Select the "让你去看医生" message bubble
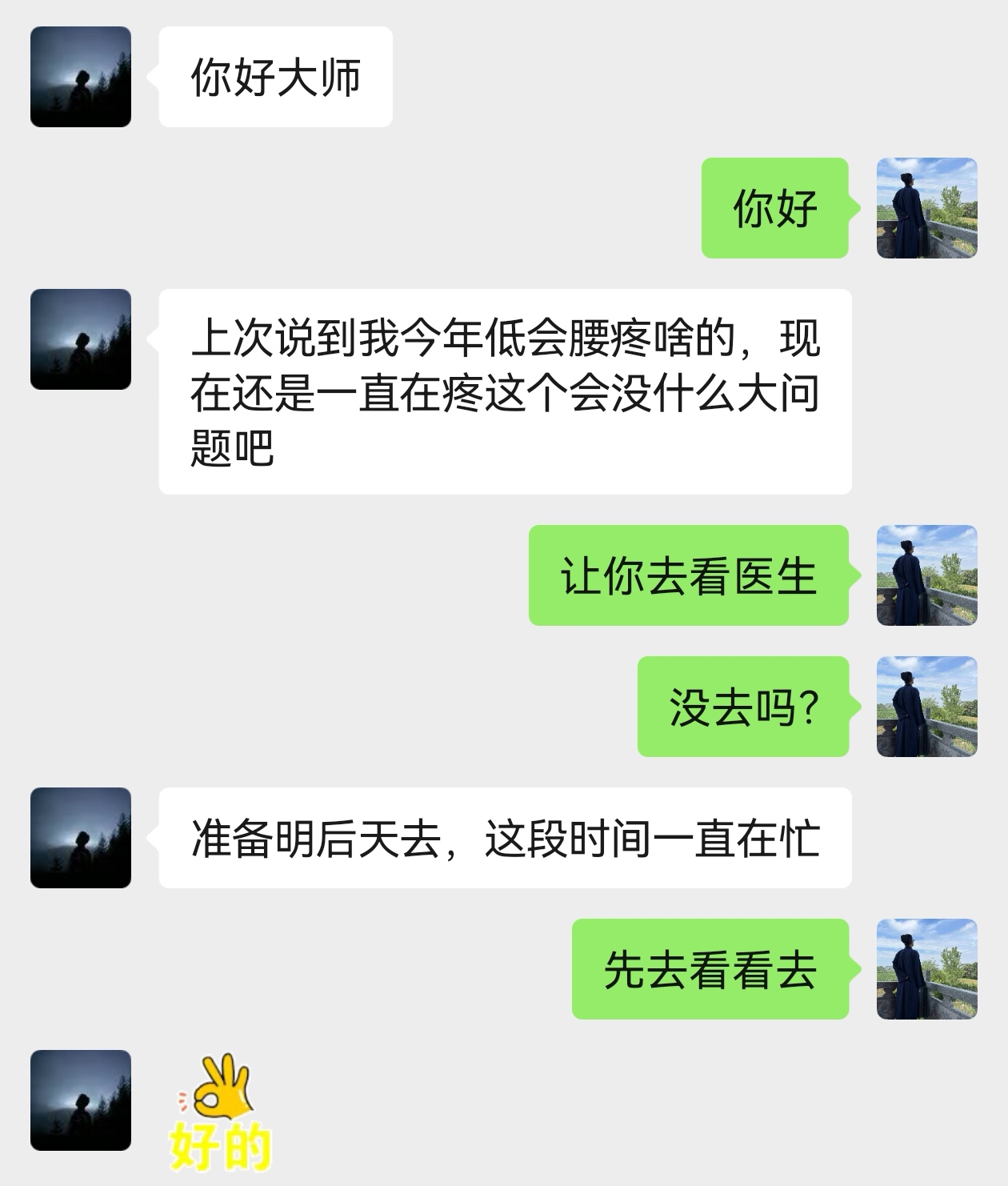This screenshot has height=1186, width=1008. click(x=690, y=575)
